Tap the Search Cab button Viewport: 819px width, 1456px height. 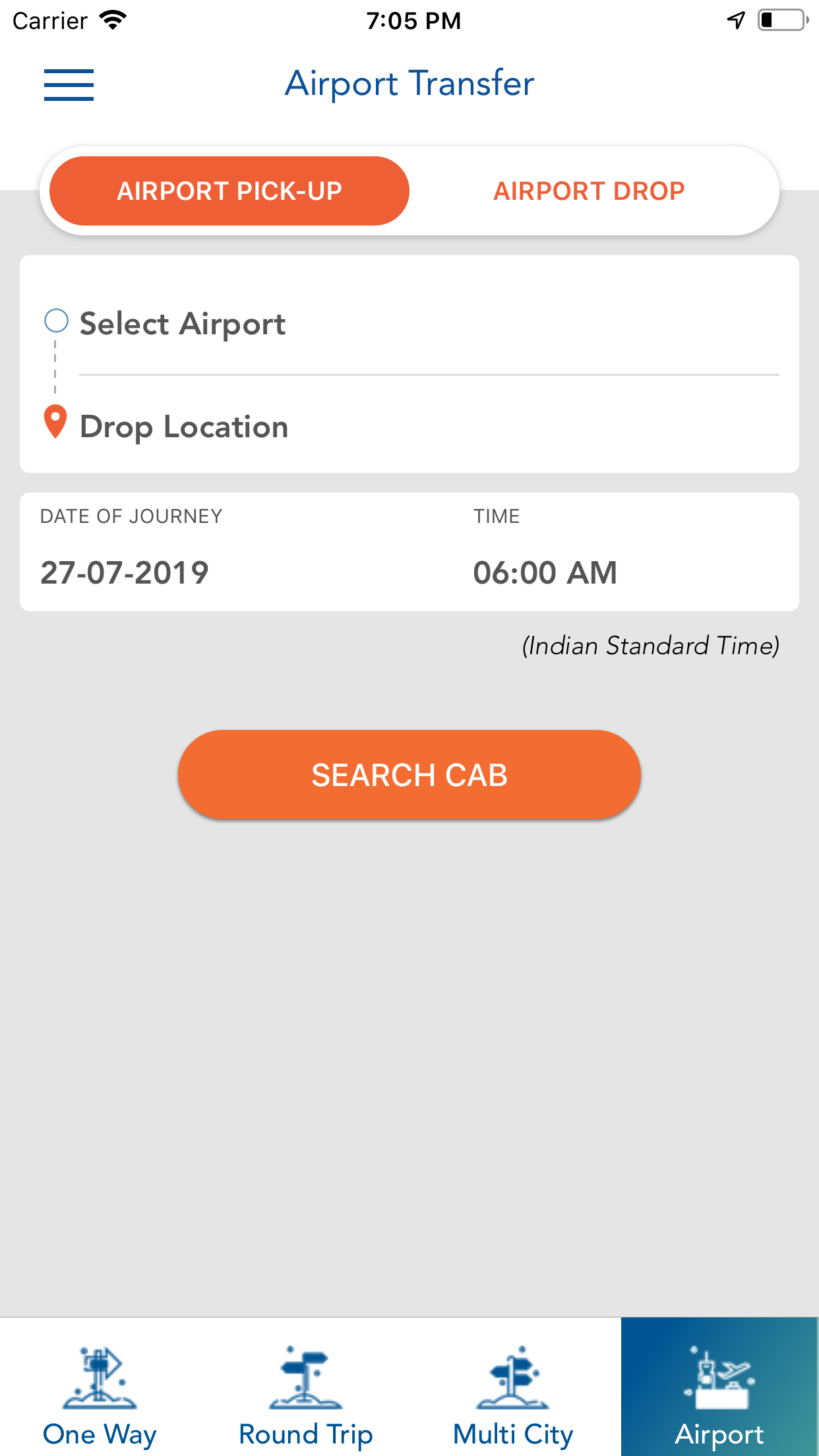(x=409, y=775)
